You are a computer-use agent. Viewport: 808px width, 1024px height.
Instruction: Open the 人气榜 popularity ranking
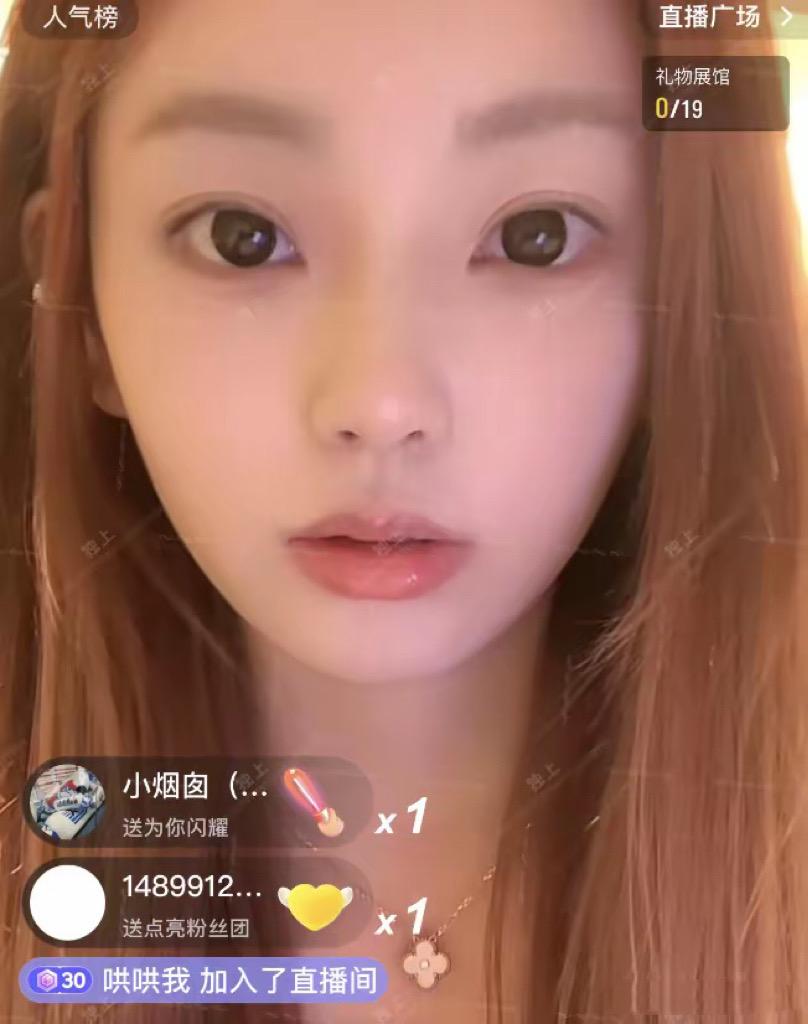(80, 17)
